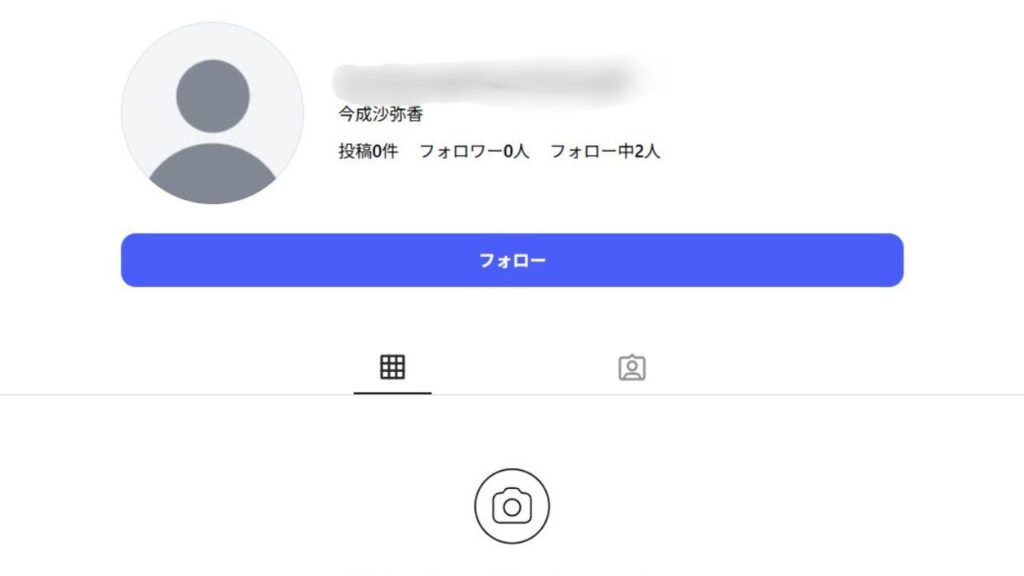This screenshot has height=576, width=1024.
Task: Switch to the tagged photos tab
Action: tap(631, 367)
